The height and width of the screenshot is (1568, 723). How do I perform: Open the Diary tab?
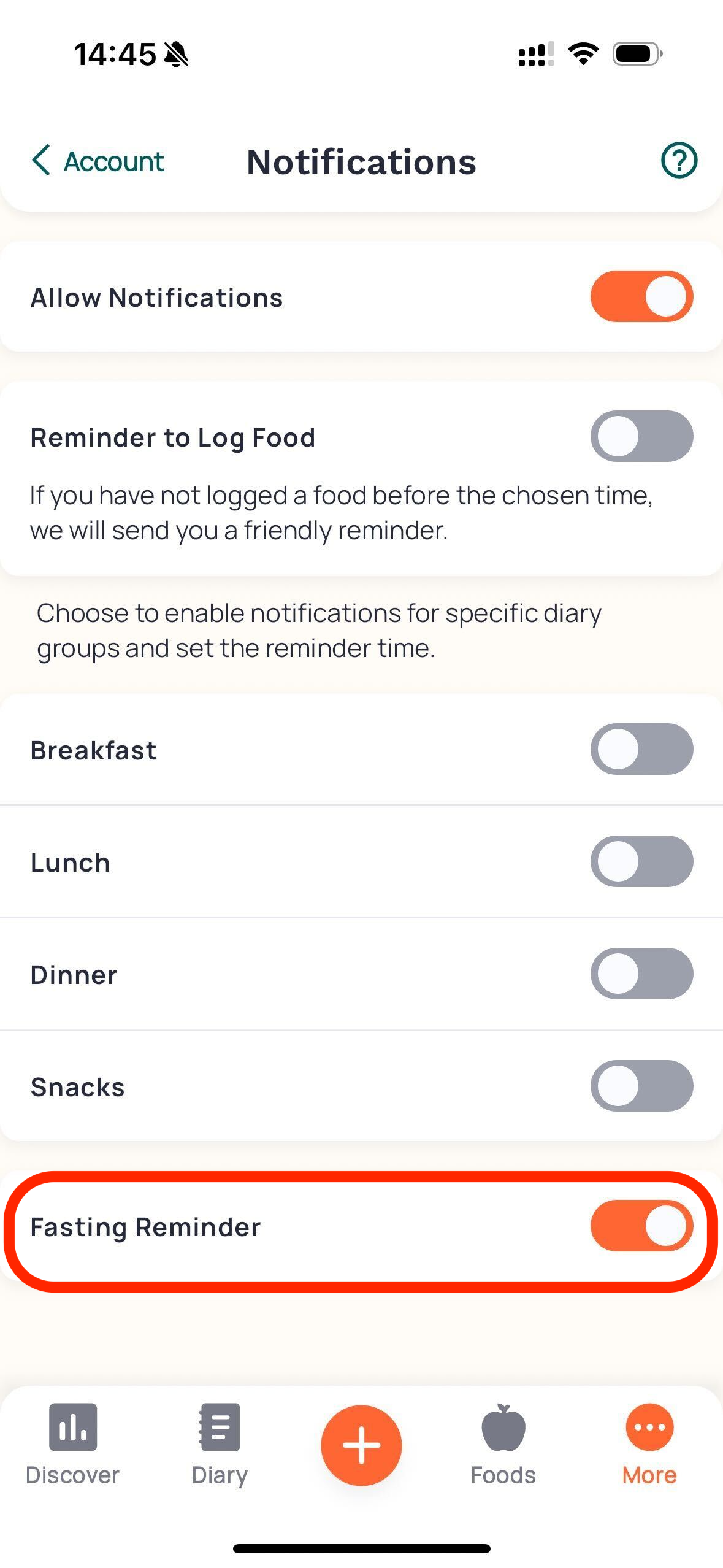click(220, 1445)
